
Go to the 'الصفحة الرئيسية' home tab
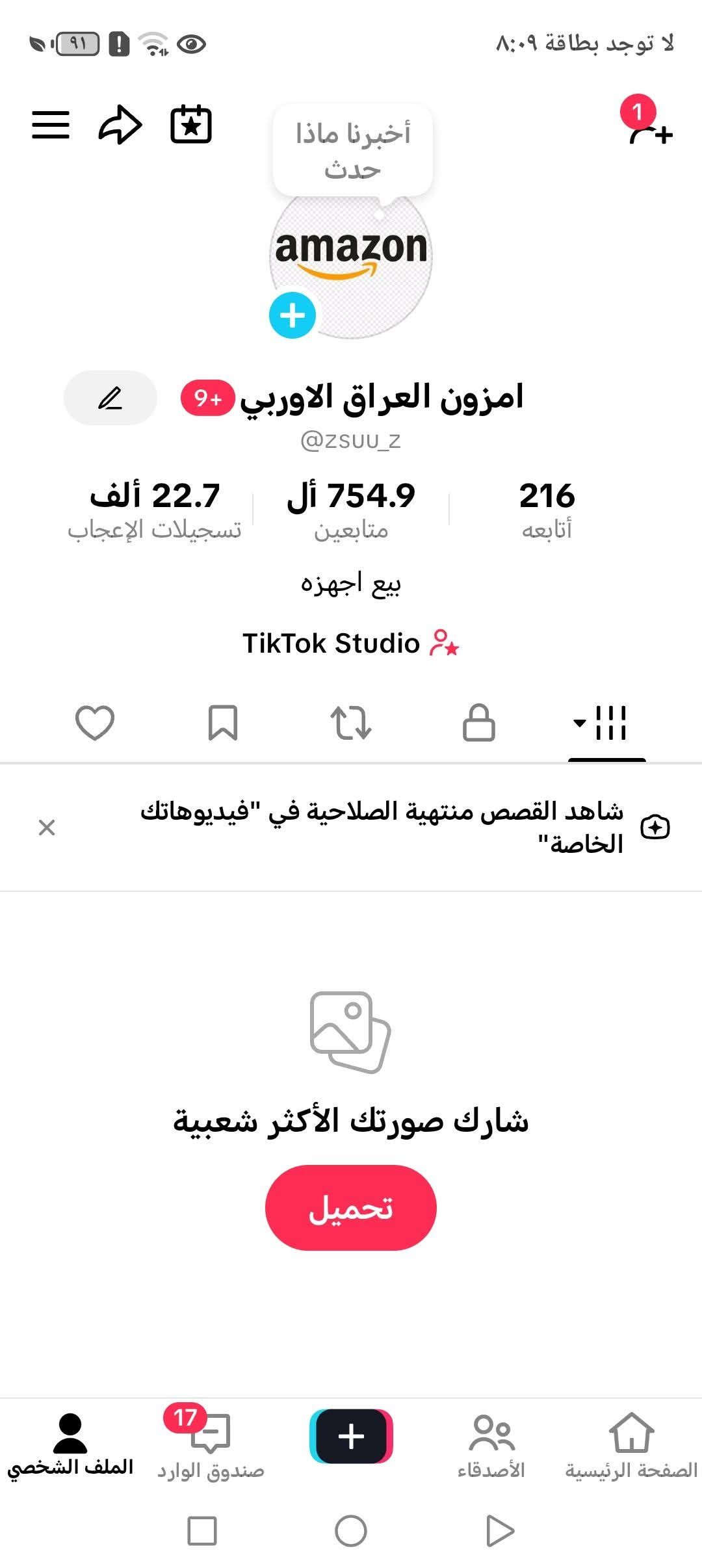point(631,1444)
